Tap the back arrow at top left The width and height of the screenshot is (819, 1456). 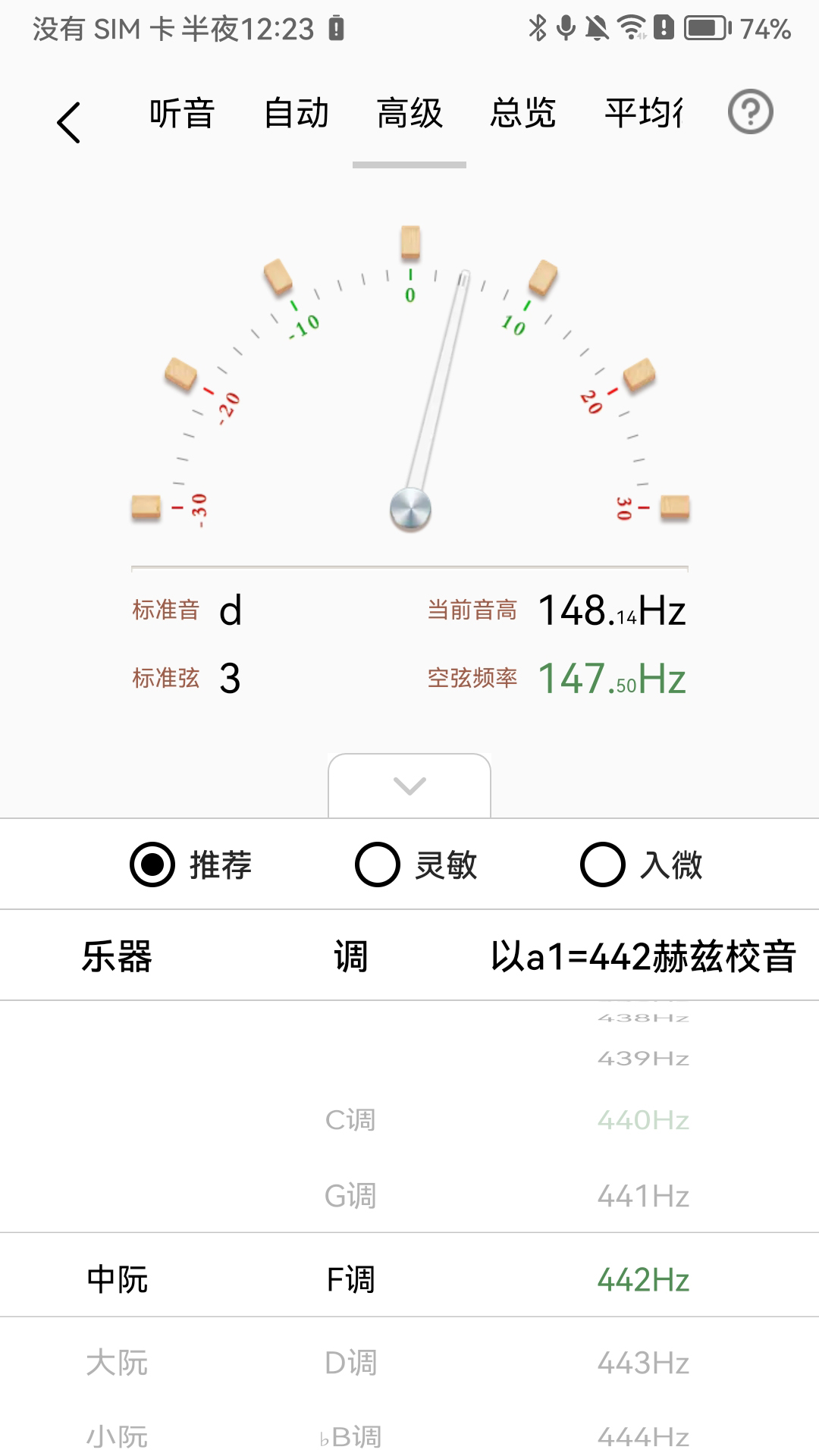[68, 120]
